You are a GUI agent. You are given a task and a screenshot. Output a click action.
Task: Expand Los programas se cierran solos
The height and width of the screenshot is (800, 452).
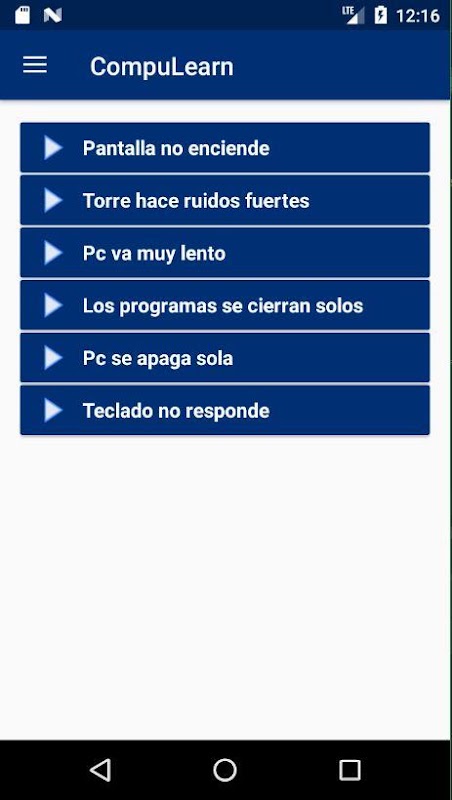point(225,306)
